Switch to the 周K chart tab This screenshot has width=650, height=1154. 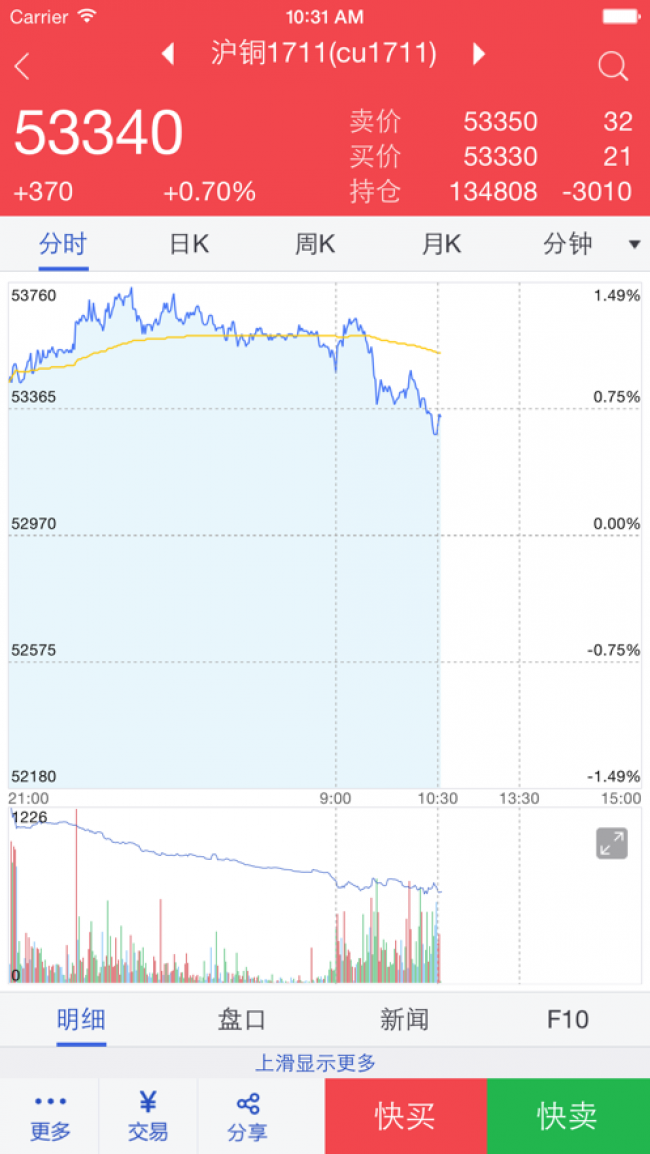click(315, 244)
